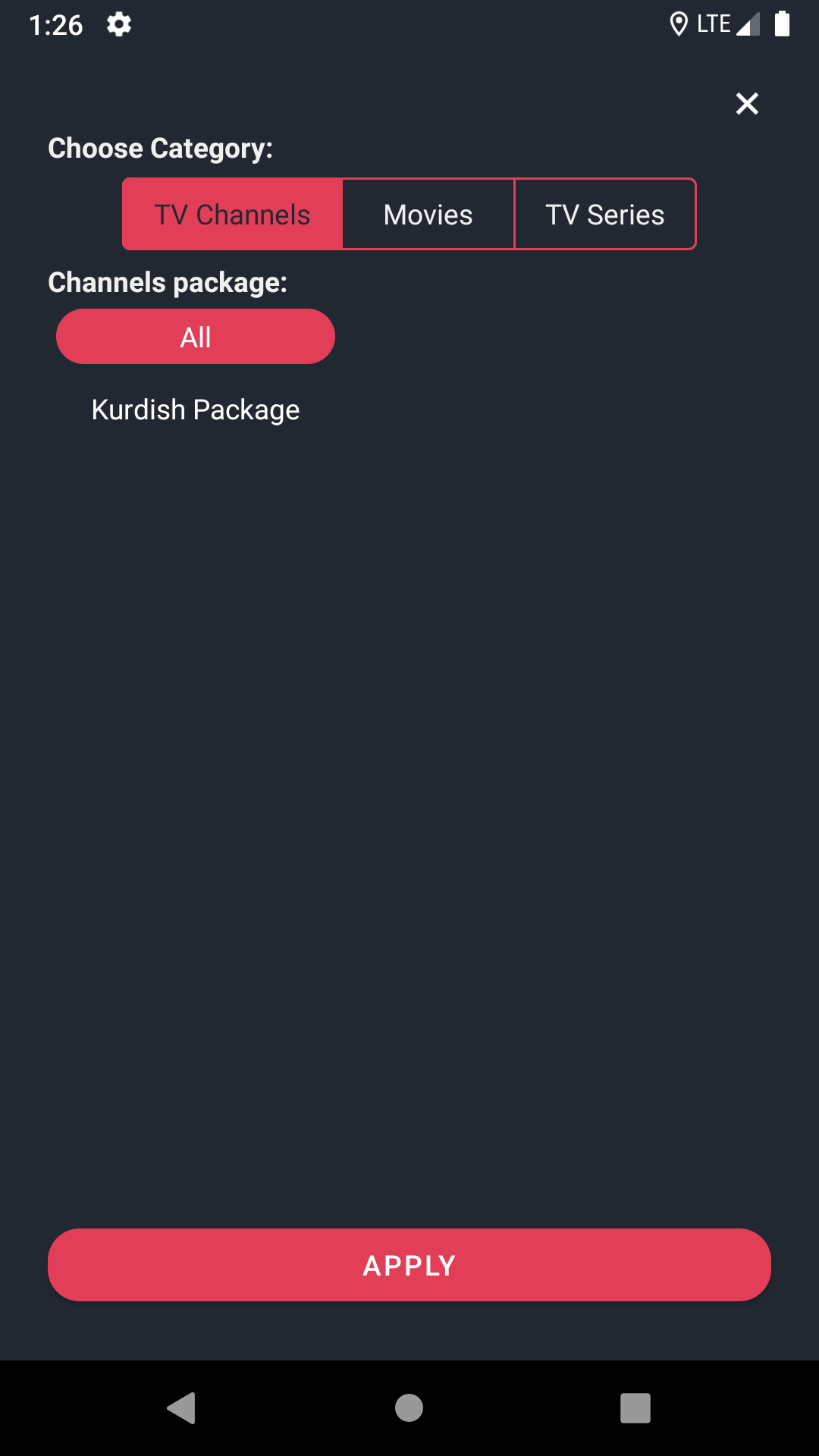
Task: Select the TV Channels category
Action: pos(233,215)
